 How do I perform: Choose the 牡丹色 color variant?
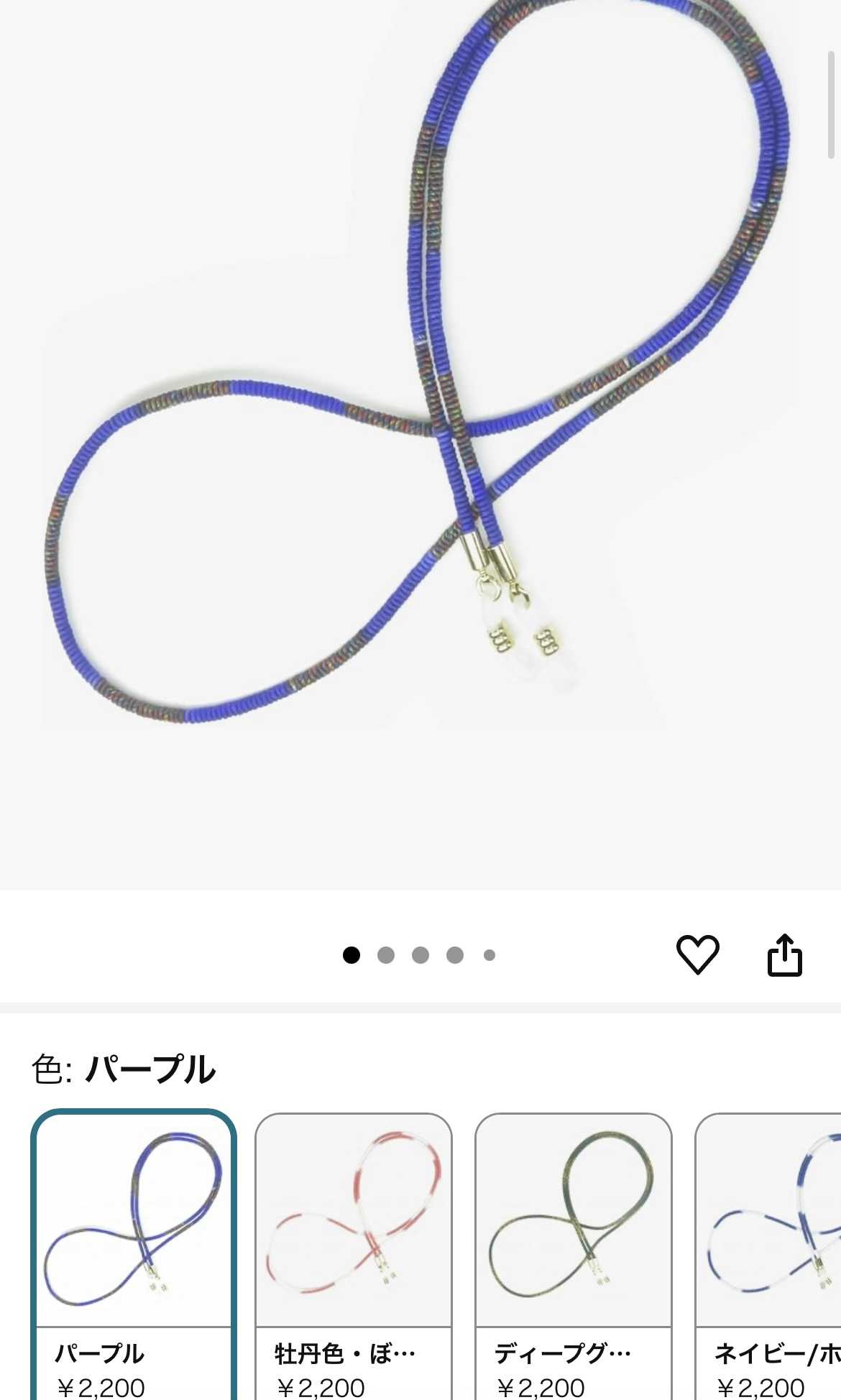(354, 1254)
